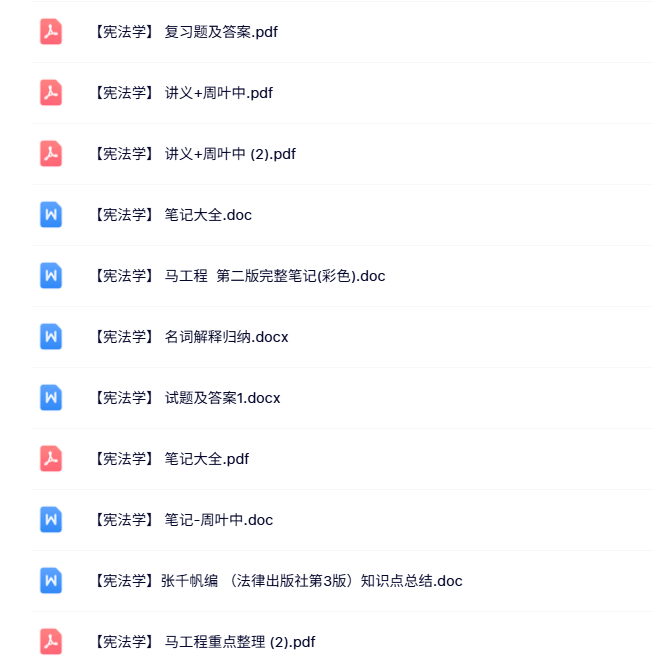Select the 讲义+周叶中 (2).pdf file
Screen dimensions: 654x666
(x=194, y=154)
